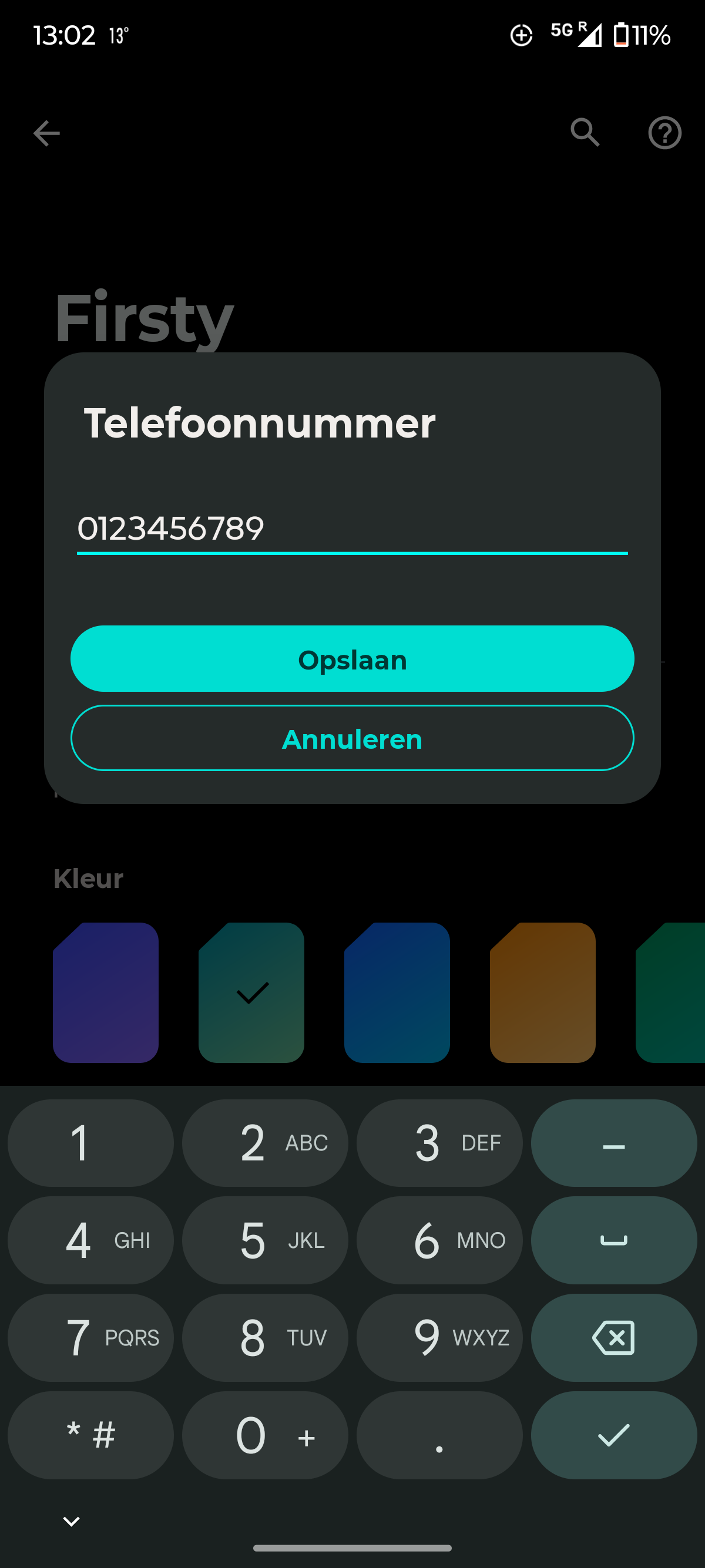Cancel the dialog with Annuleren
The image size is (705, 1568).
click(x=352, y=738)
